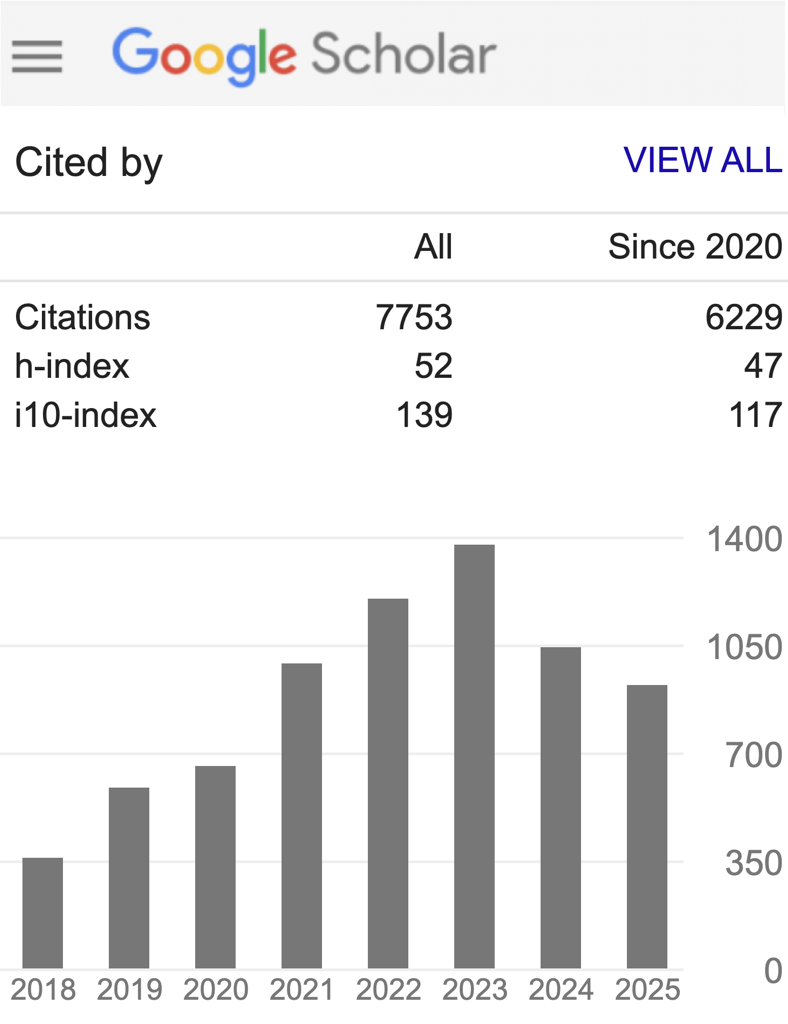The width and height of the screenshot is (788, 1024).
Task: Tap VIEW ALL citations link
Action: [702, 160]
